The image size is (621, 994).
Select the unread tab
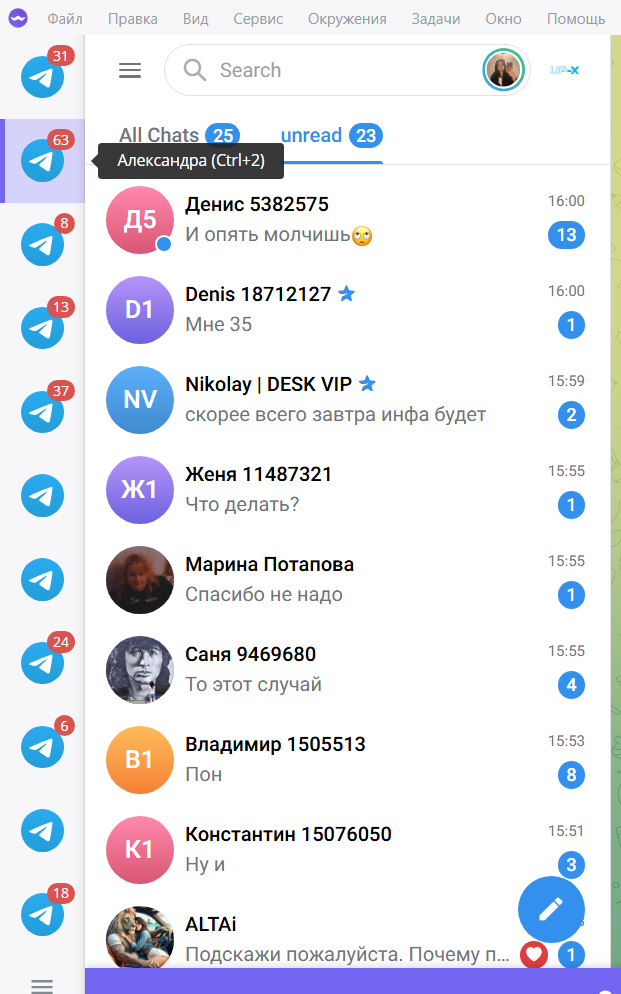[x=311, y=135]
